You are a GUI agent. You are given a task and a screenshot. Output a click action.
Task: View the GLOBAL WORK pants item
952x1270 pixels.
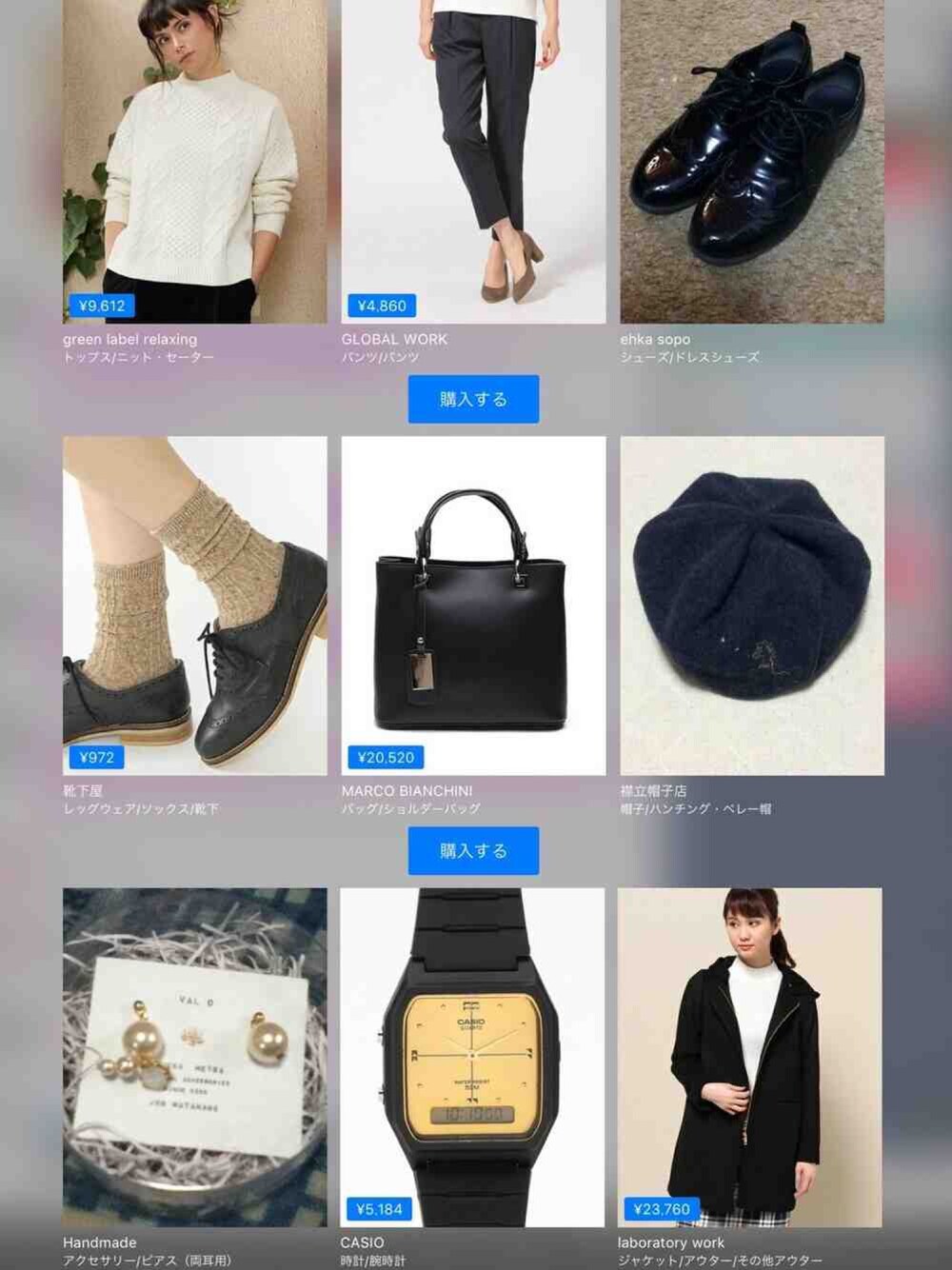coord(473,162)
